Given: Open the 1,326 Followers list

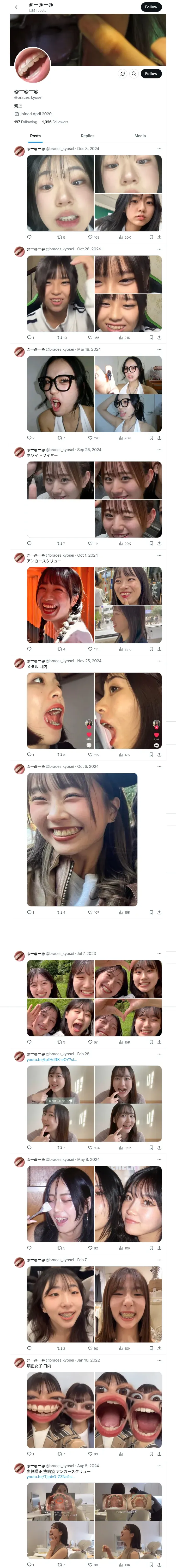Looking at the screenshot, I should point(55,122).
